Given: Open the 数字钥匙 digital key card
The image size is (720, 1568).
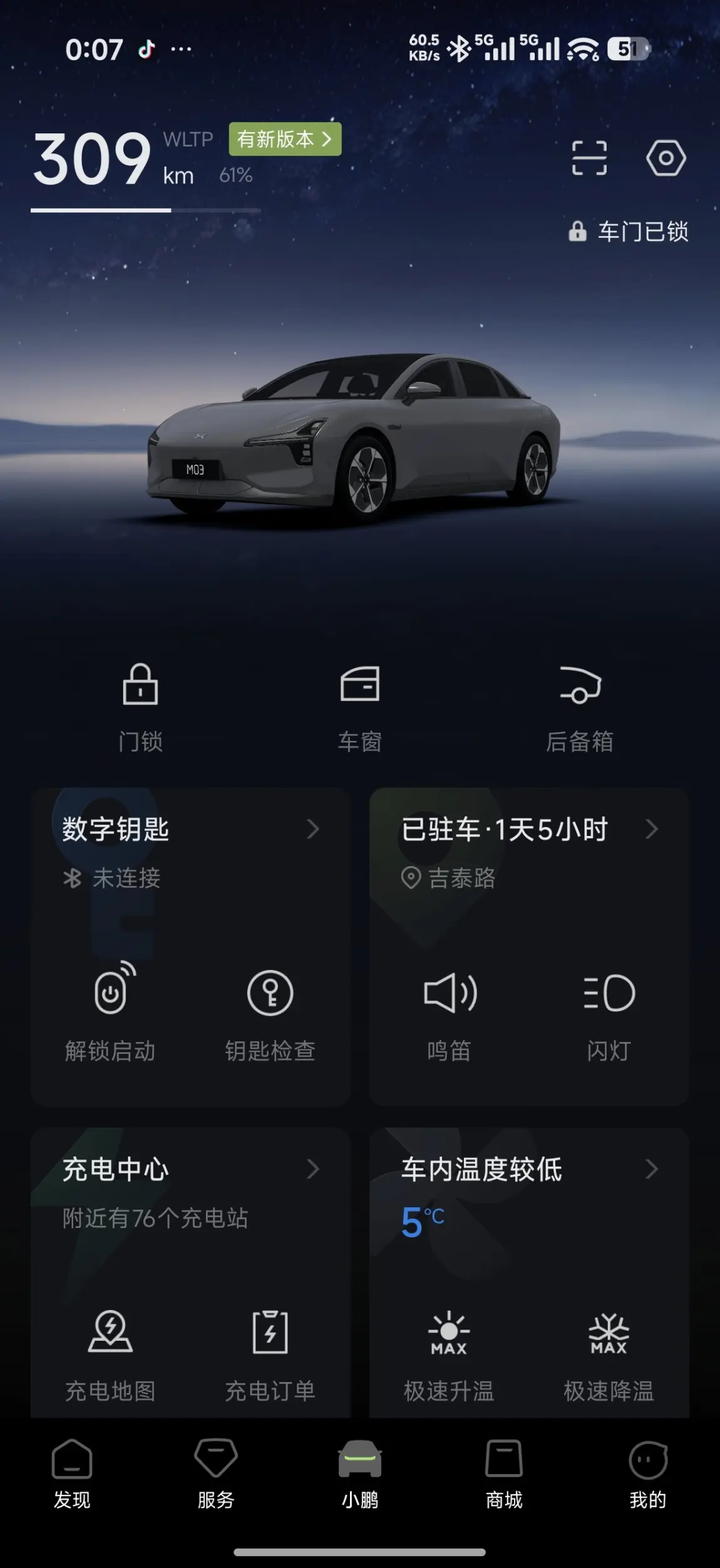Looking at the screenshot, I should (x=188, y=830).
